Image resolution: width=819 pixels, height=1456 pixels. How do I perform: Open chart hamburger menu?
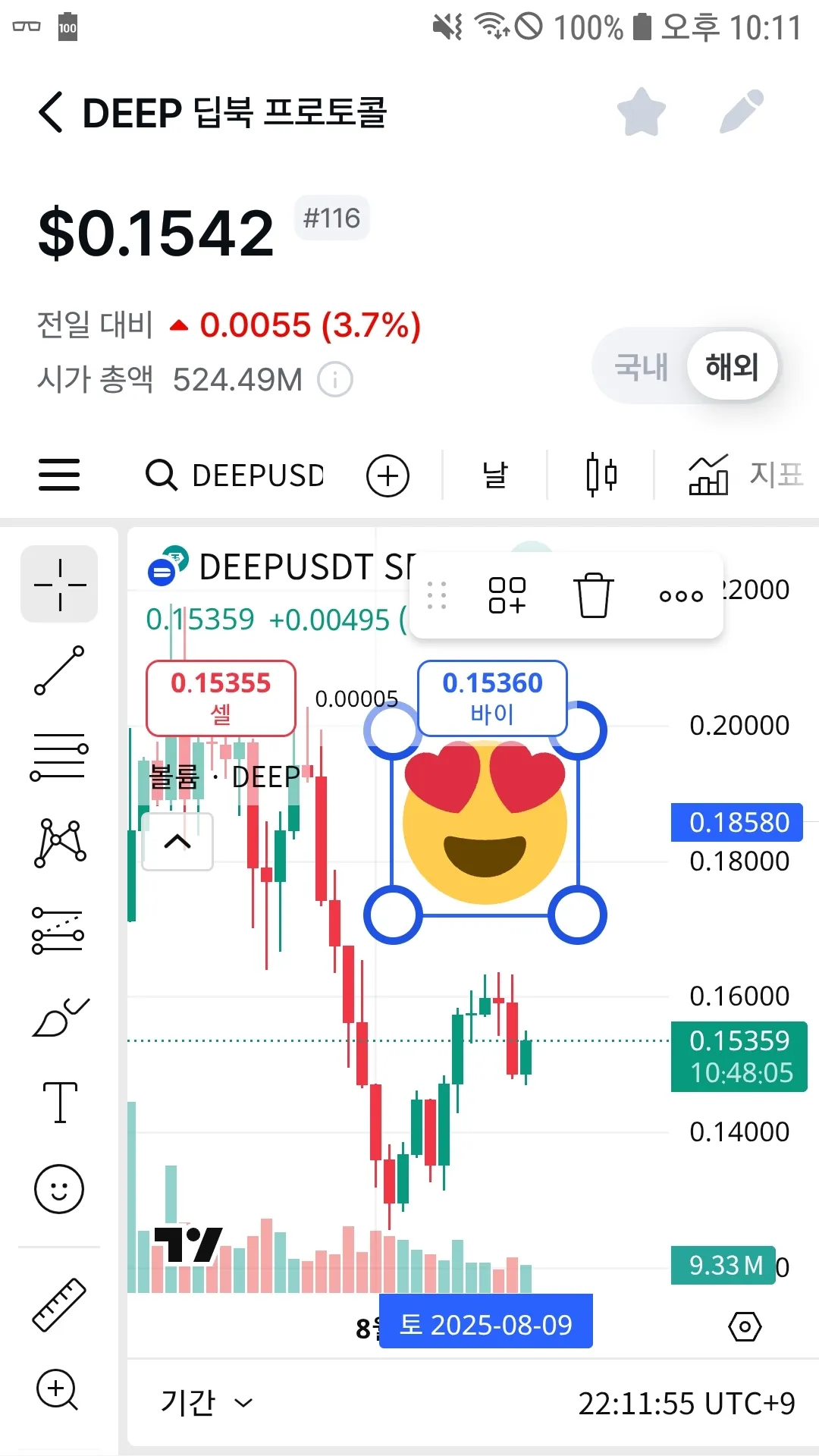[x=59, y=475]
